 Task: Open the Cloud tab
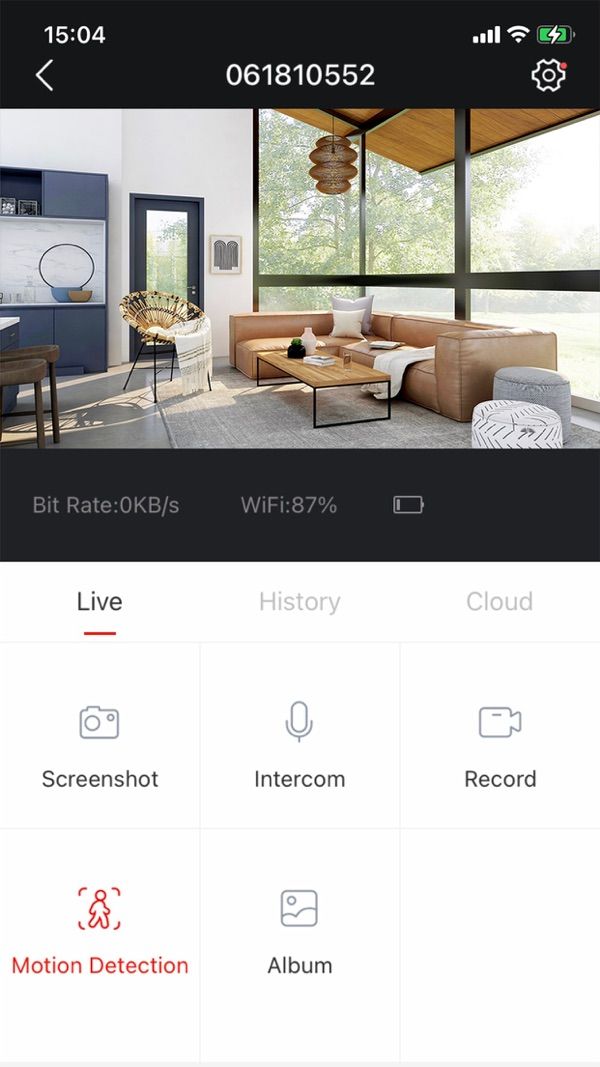tap(499, 602)
